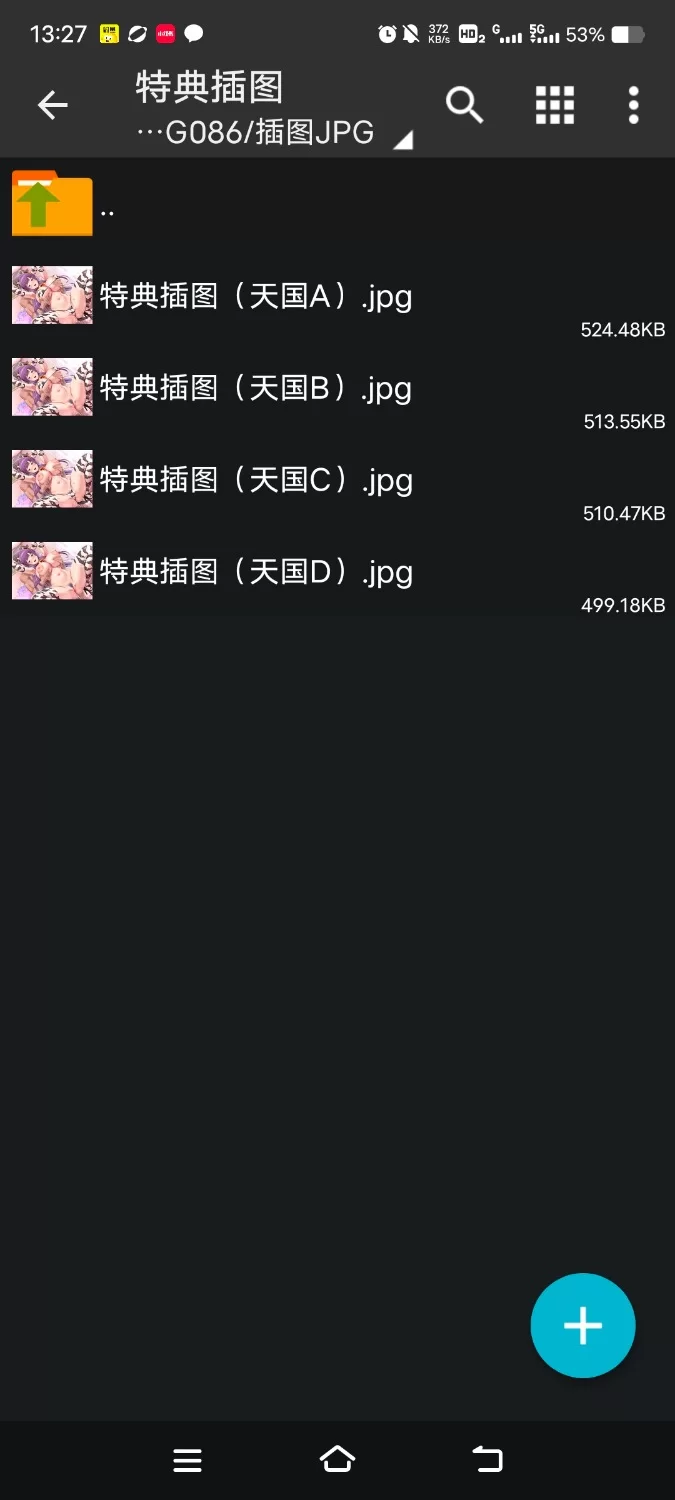Image resolution: width=675 pixels, height=1500 pixels.
Task: Go to the system home screen
Action: [337, 1460]
